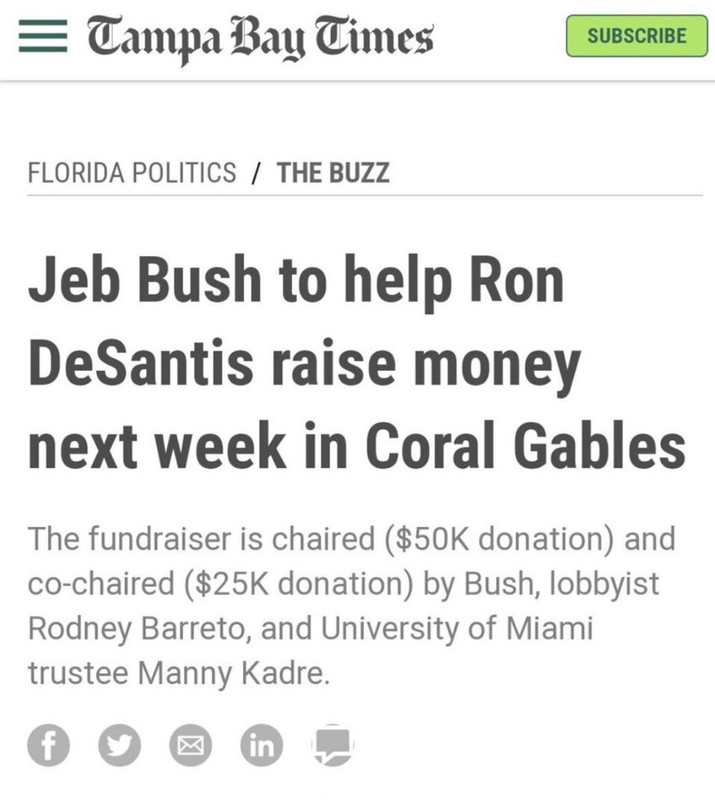Share the article on LinkedIn
The image size is (715, 800).
[x=260, y=746]
